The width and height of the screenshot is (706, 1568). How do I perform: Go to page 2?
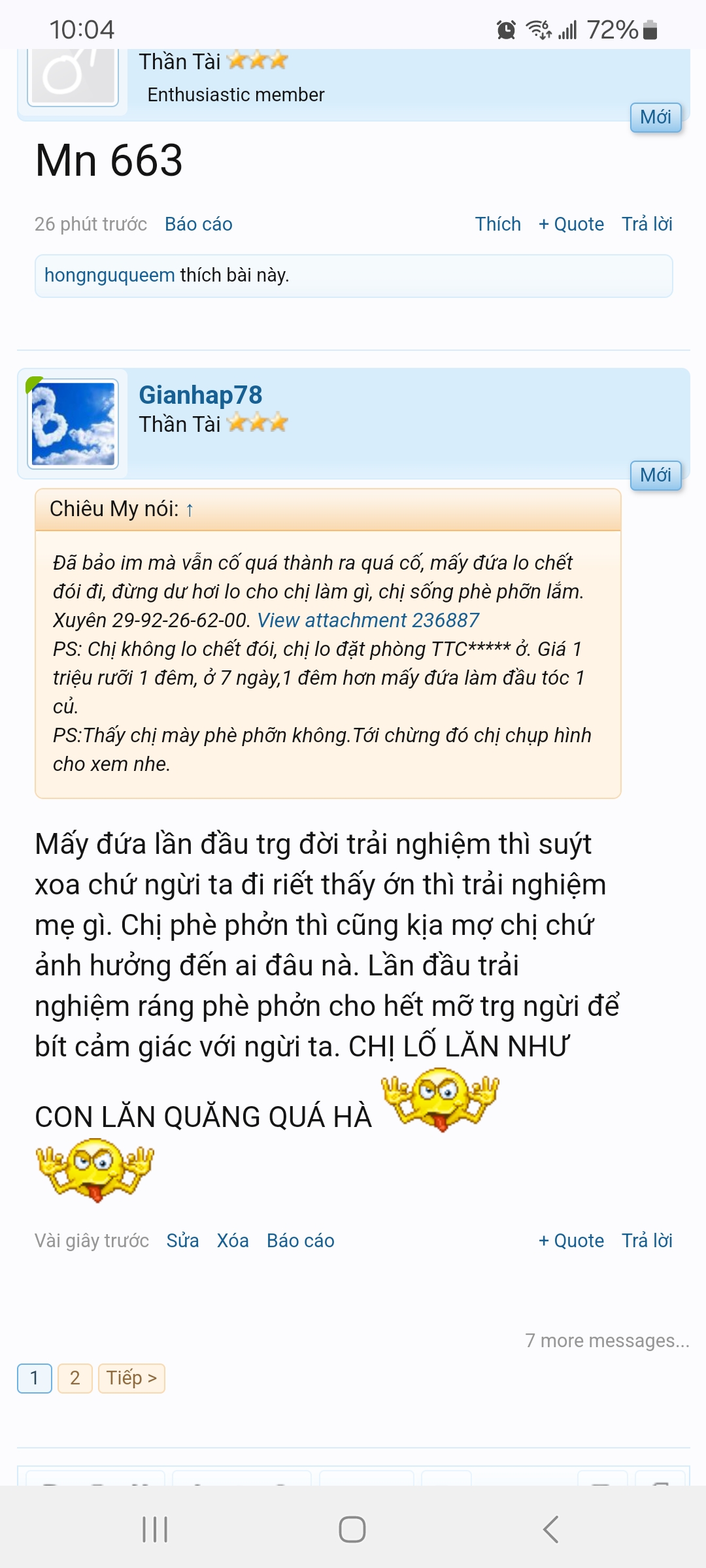75,1378
